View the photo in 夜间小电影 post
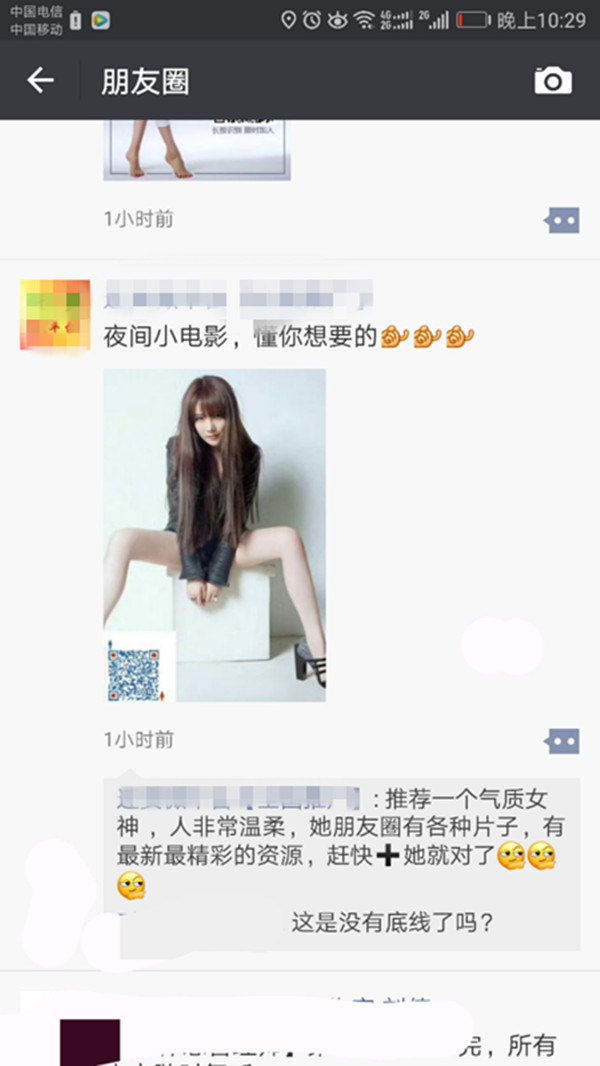600x1066 pixels. click(x=214, y=535)
